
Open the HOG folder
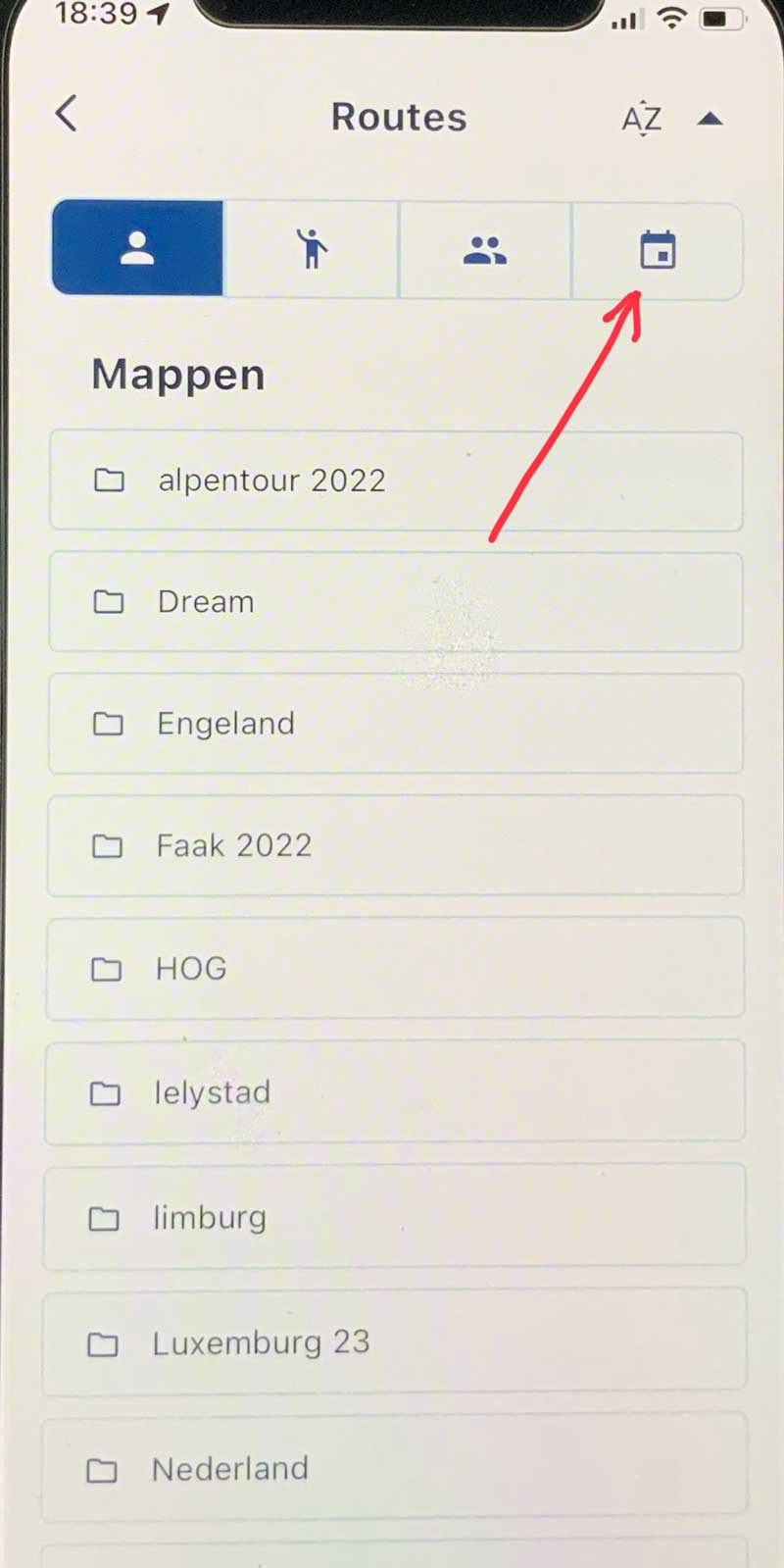pos(396,968)
